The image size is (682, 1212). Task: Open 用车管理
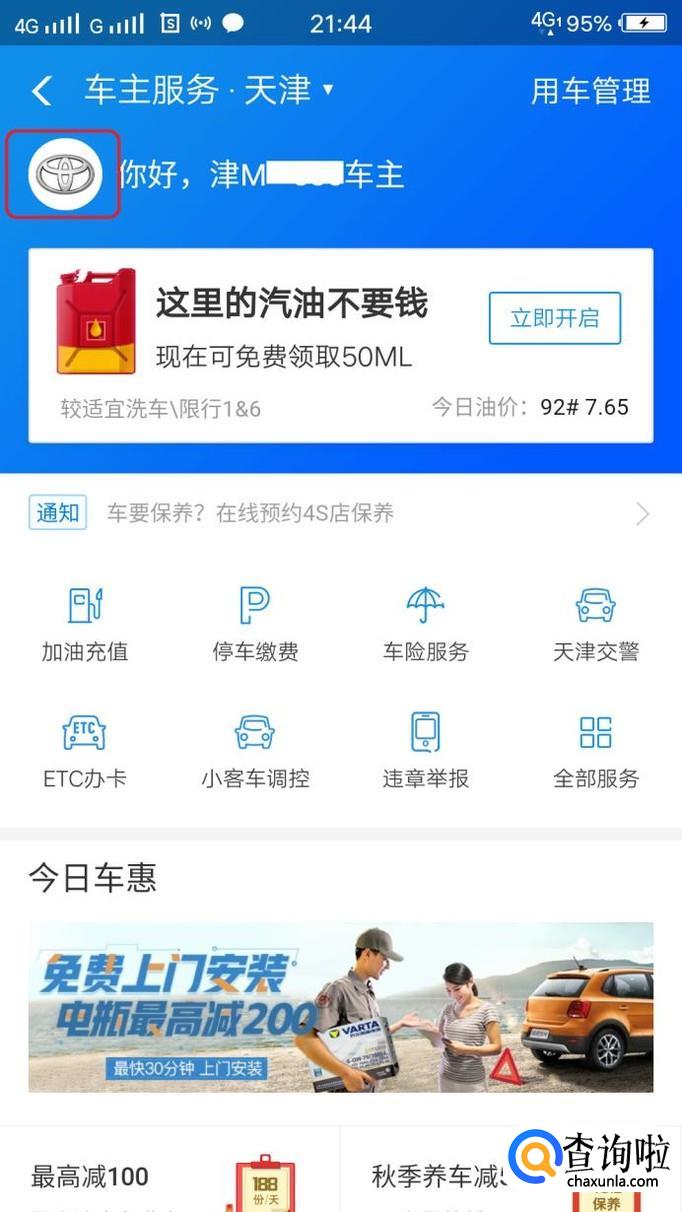[590, 91]
